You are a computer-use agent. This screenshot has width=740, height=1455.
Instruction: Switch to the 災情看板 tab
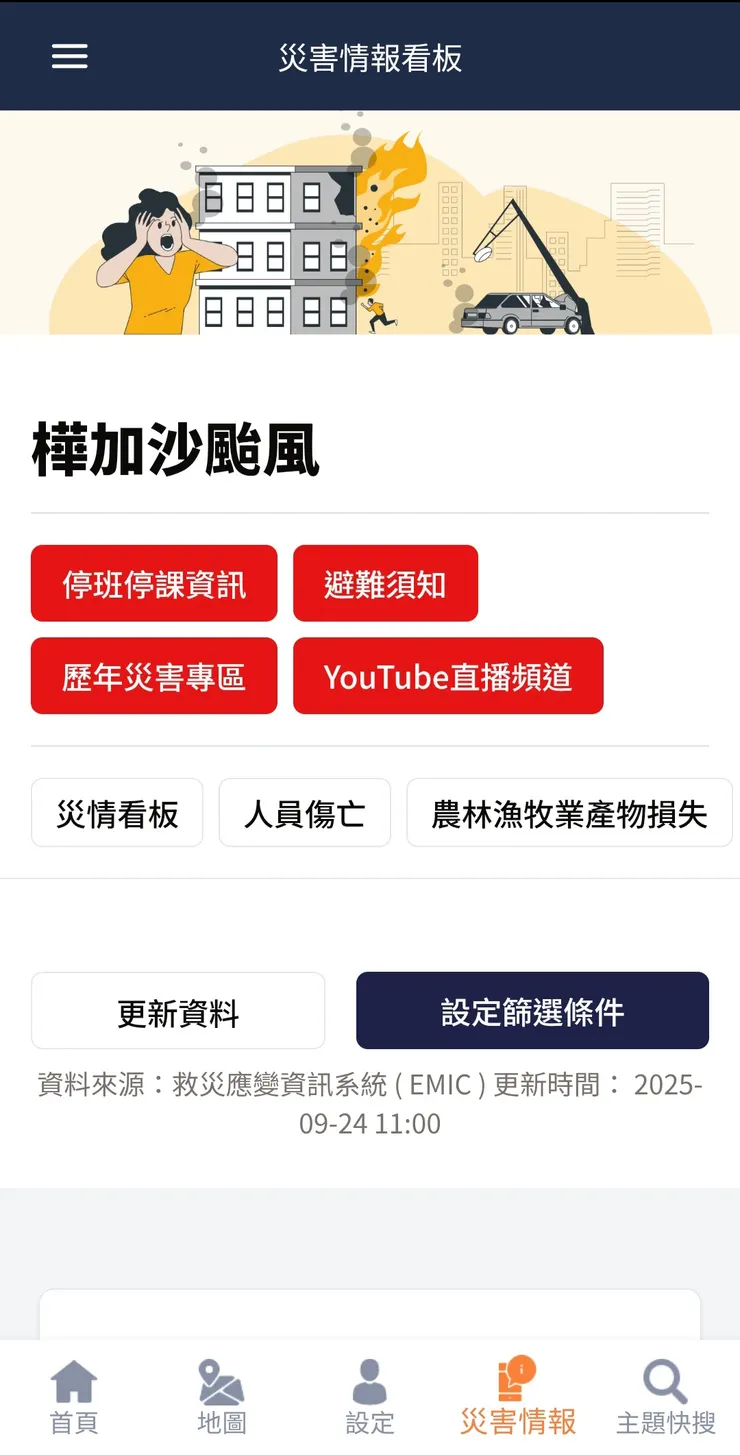tap(116, 813)
